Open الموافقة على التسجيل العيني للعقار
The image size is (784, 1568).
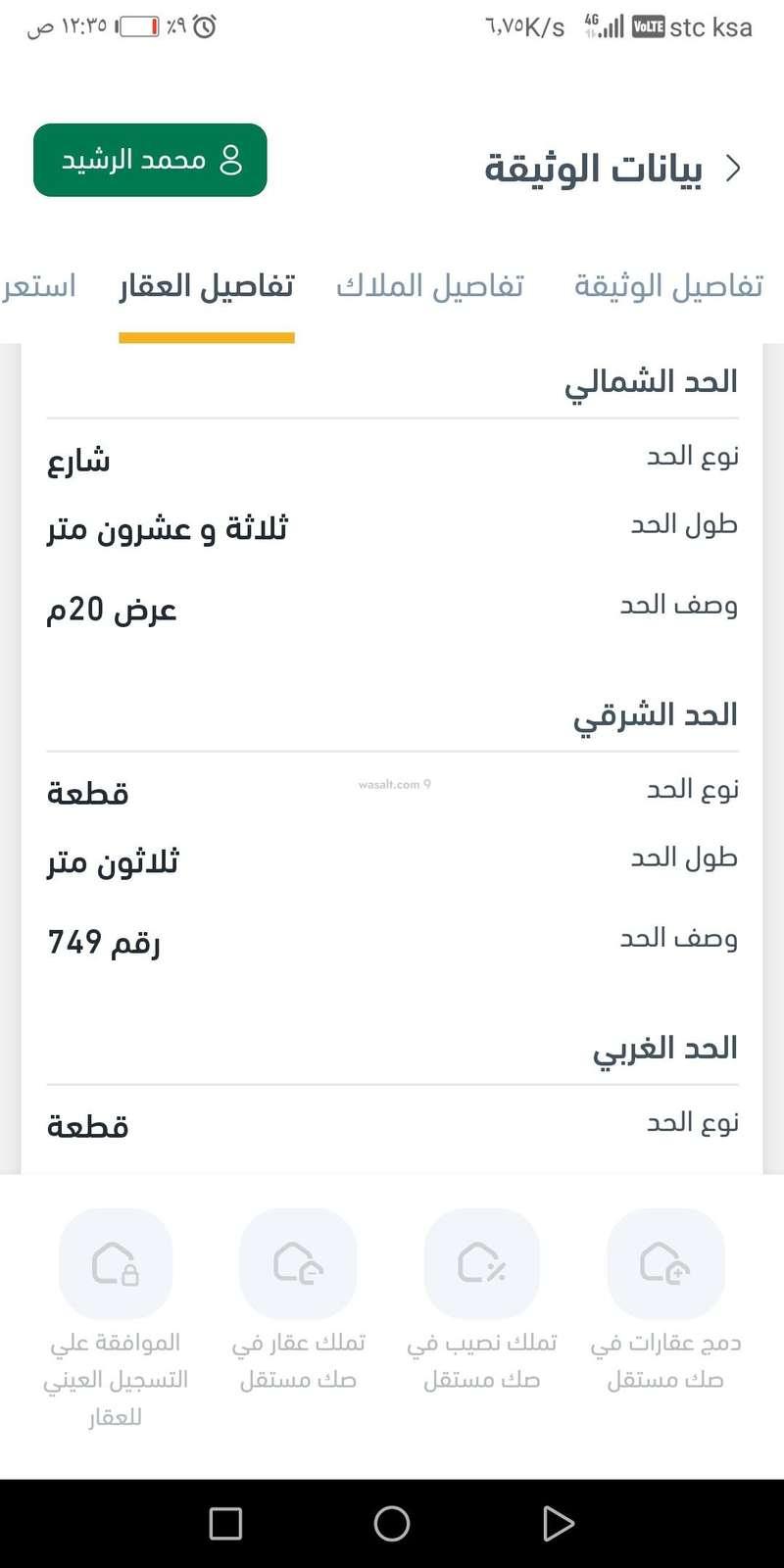[x=116, y=1264]
